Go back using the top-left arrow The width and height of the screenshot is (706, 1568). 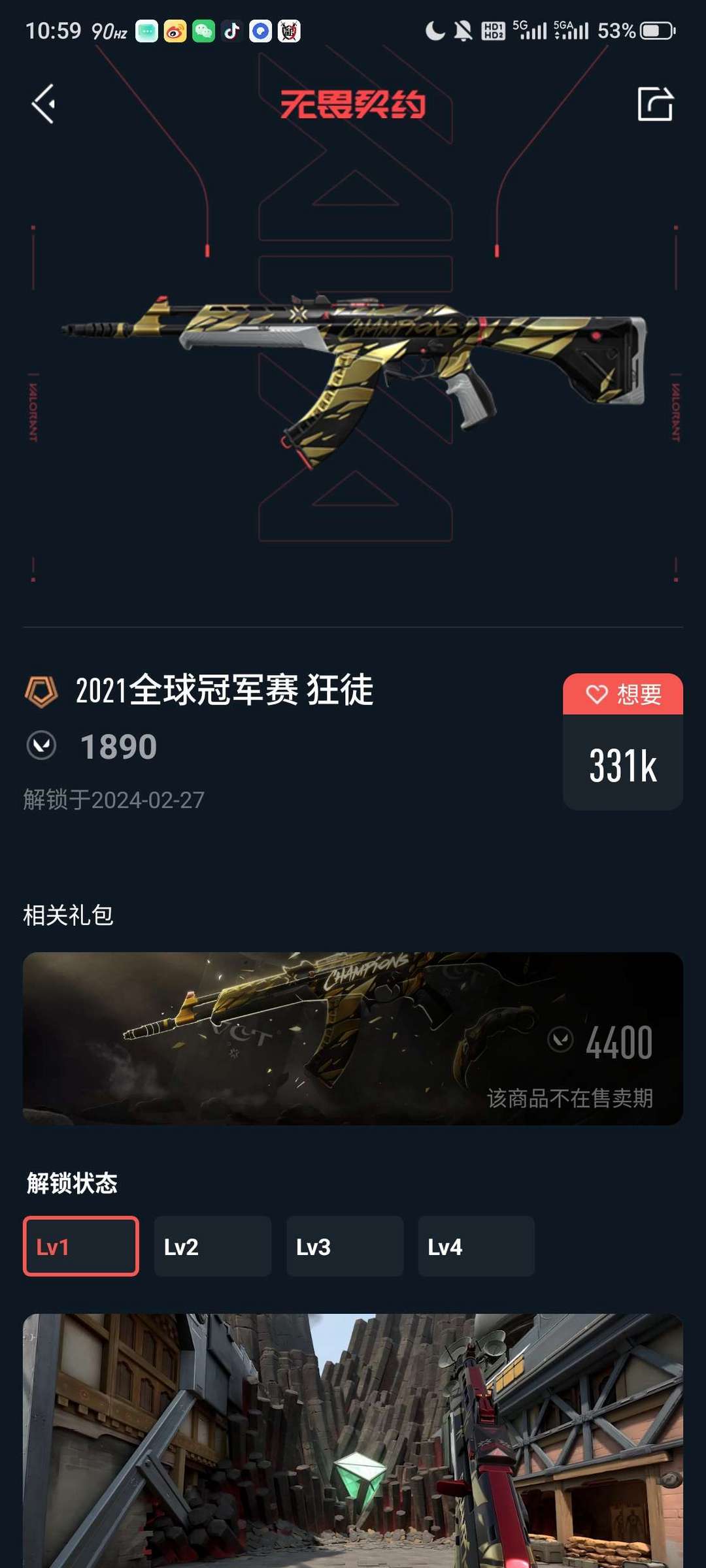(x=43, y=104)
